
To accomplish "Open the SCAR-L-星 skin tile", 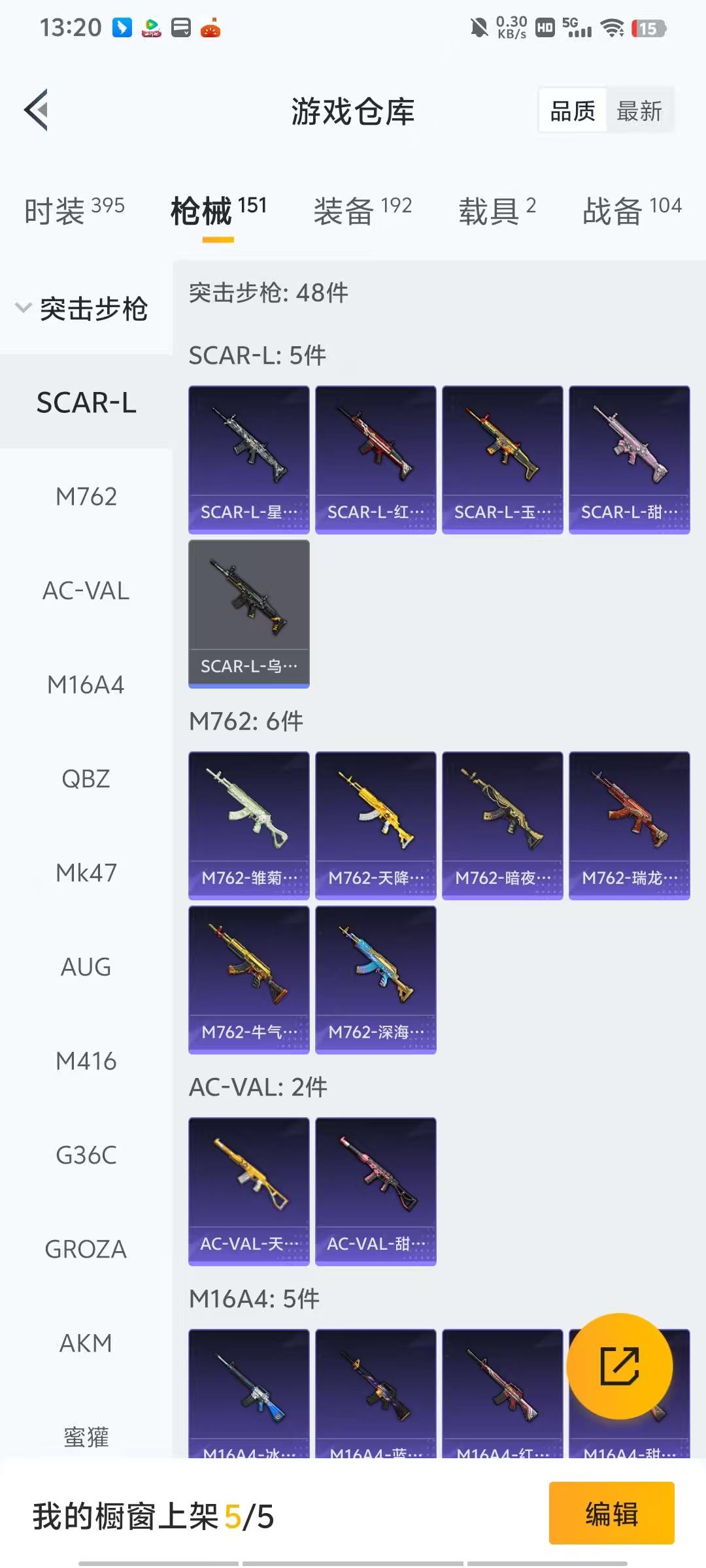I will [249, 459].
